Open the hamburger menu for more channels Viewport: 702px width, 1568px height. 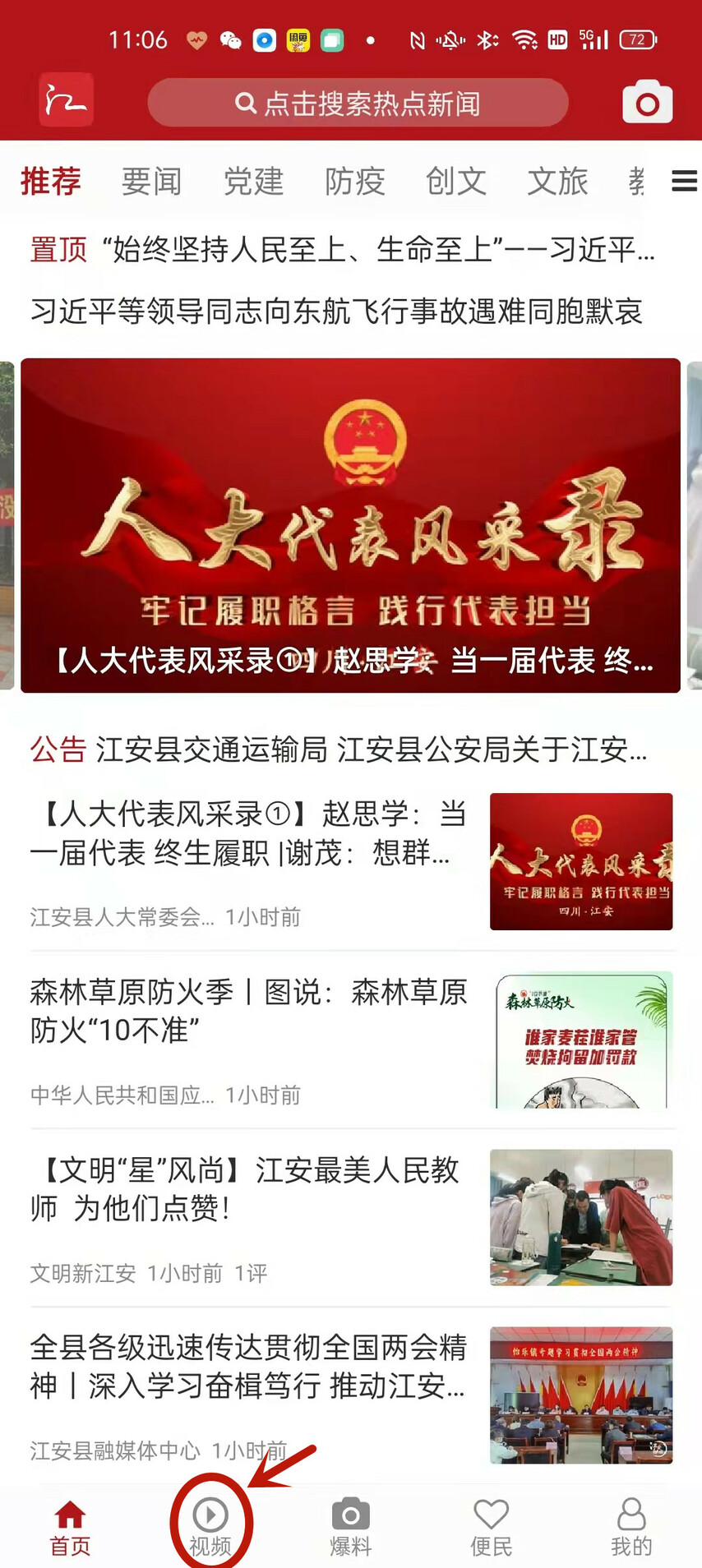[x=684, y=182]
